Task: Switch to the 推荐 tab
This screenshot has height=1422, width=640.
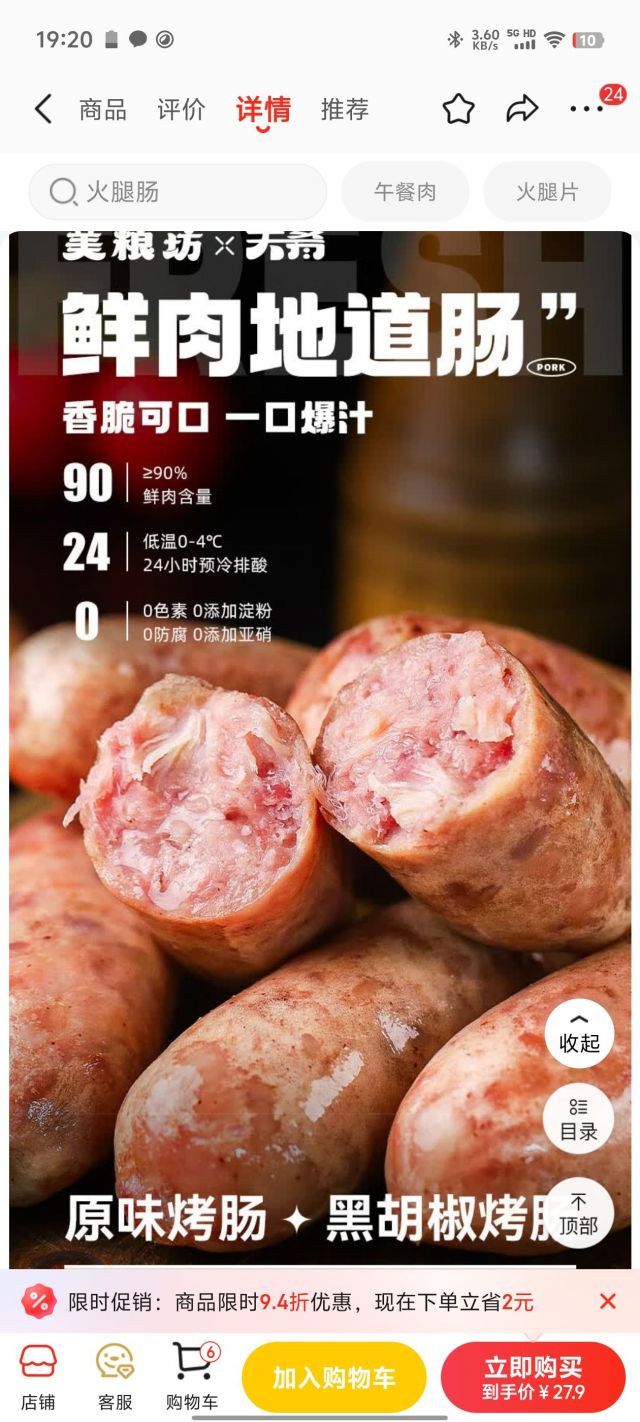Action: point(345,110)
